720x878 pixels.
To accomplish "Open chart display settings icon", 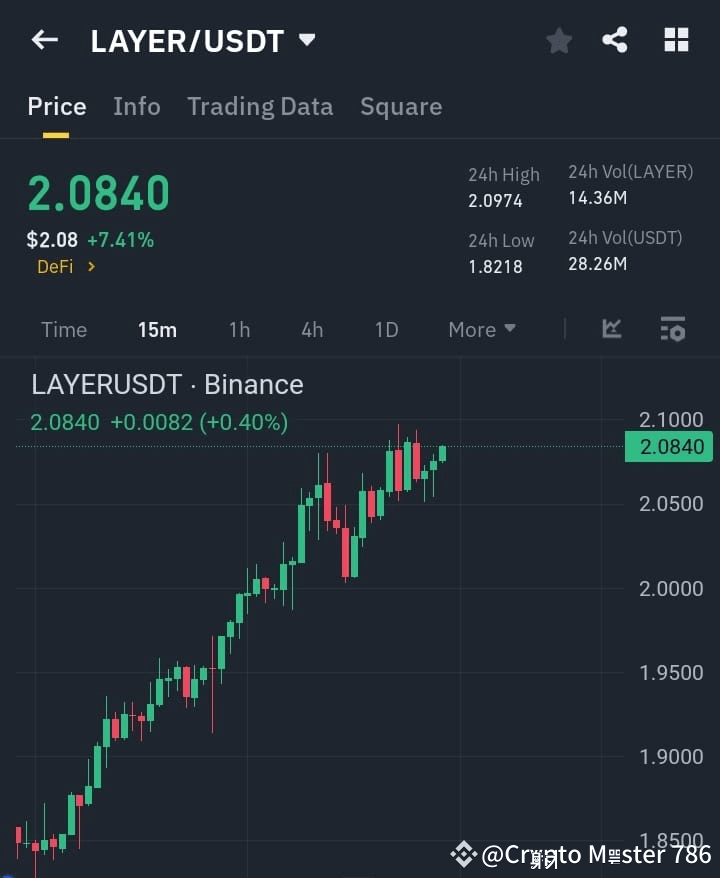I will [672, 329].
